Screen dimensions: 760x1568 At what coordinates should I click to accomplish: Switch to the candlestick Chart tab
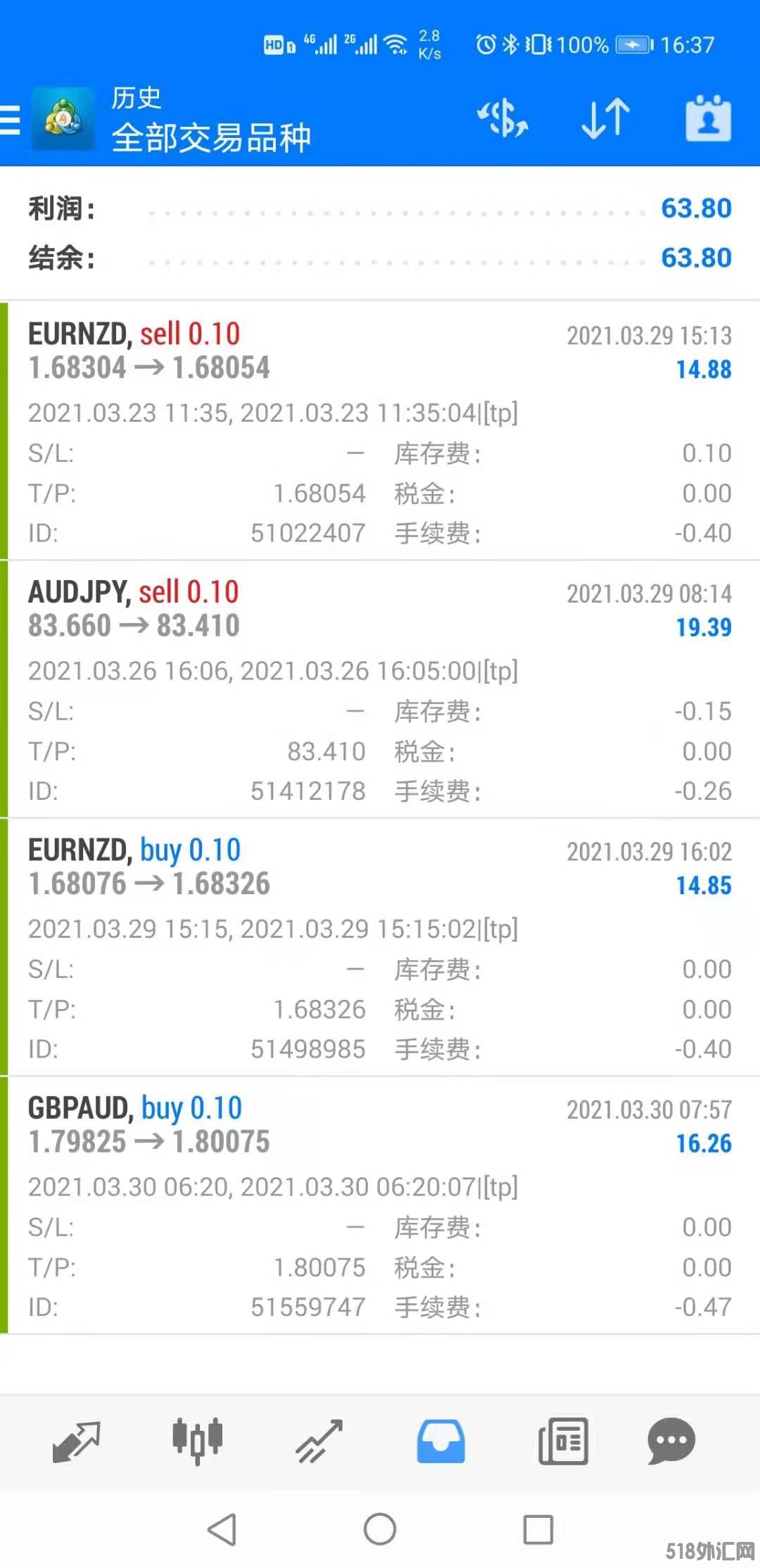coord(198,1441)
